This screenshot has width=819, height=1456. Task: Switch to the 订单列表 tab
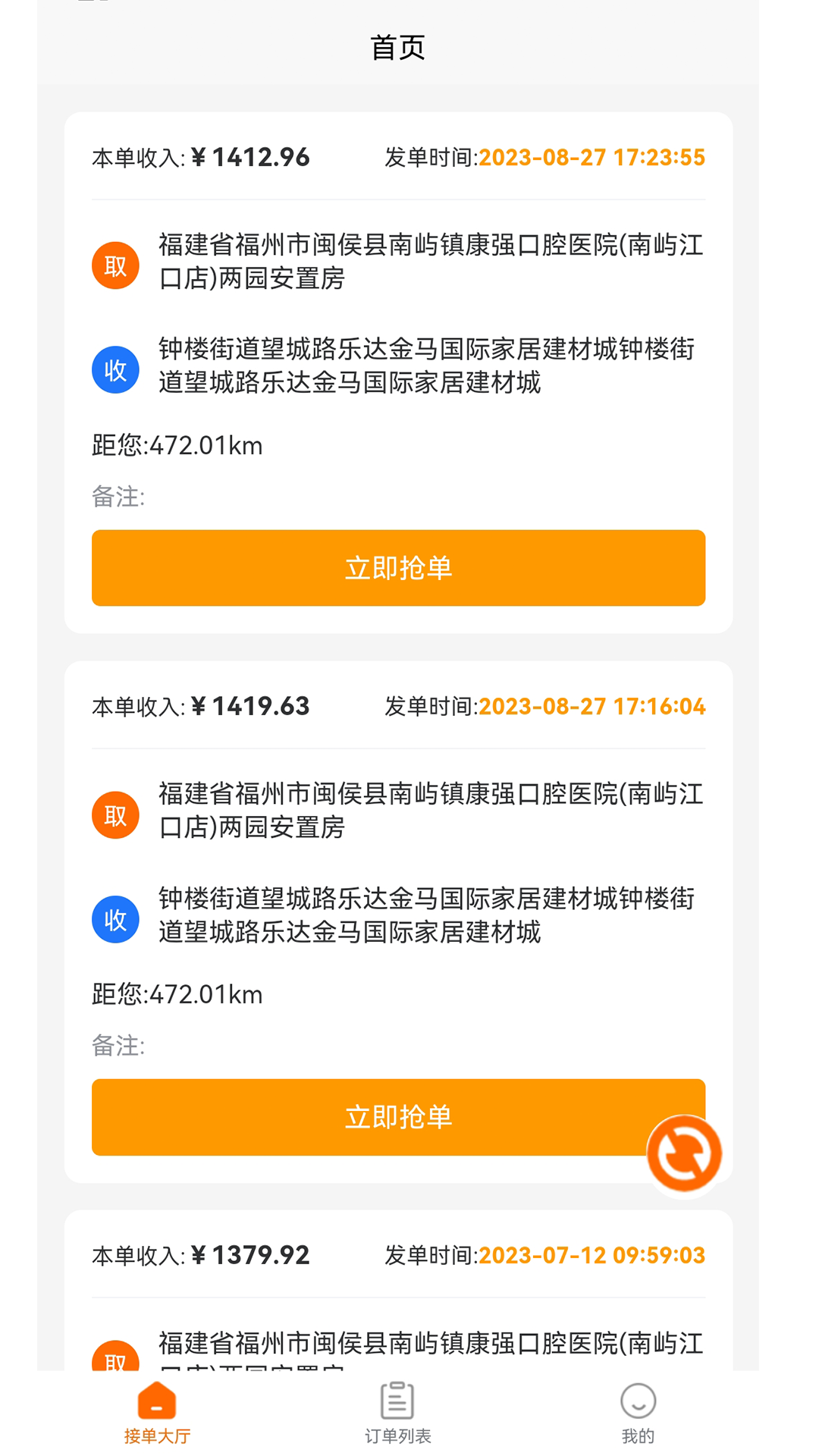coord(397,1412)
